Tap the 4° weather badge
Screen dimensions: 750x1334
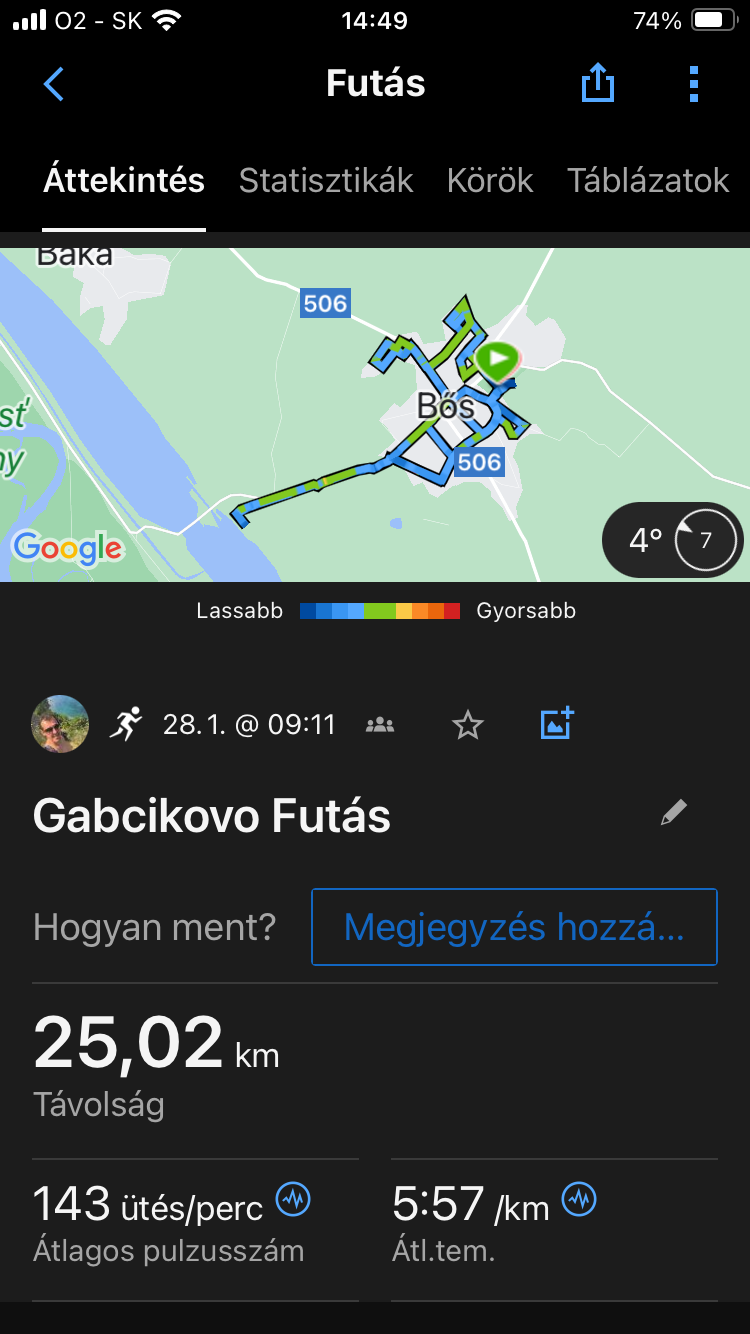click(672, 540)
